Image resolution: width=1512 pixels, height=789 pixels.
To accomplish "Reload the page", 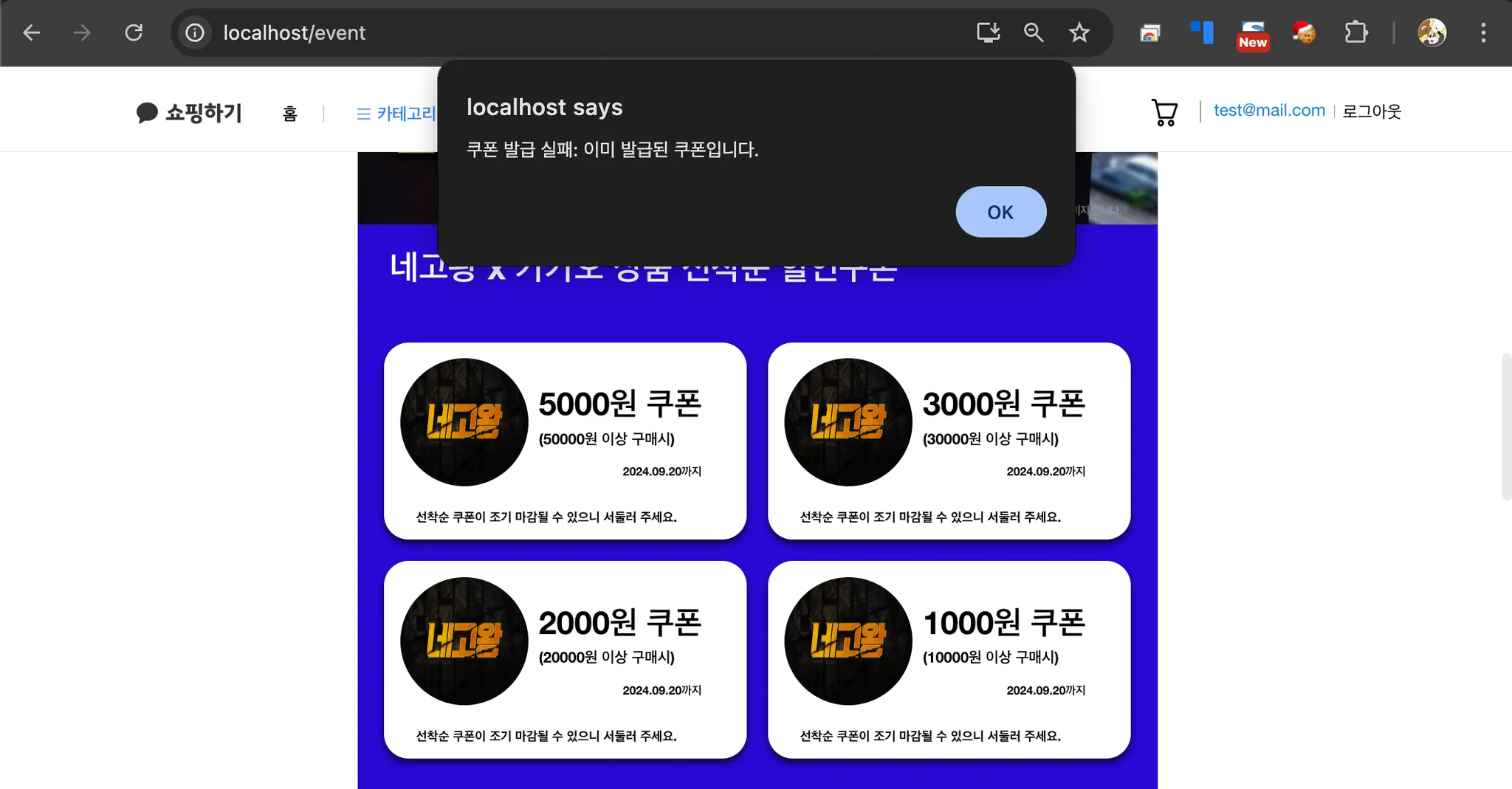I will [x=134, y=32].
